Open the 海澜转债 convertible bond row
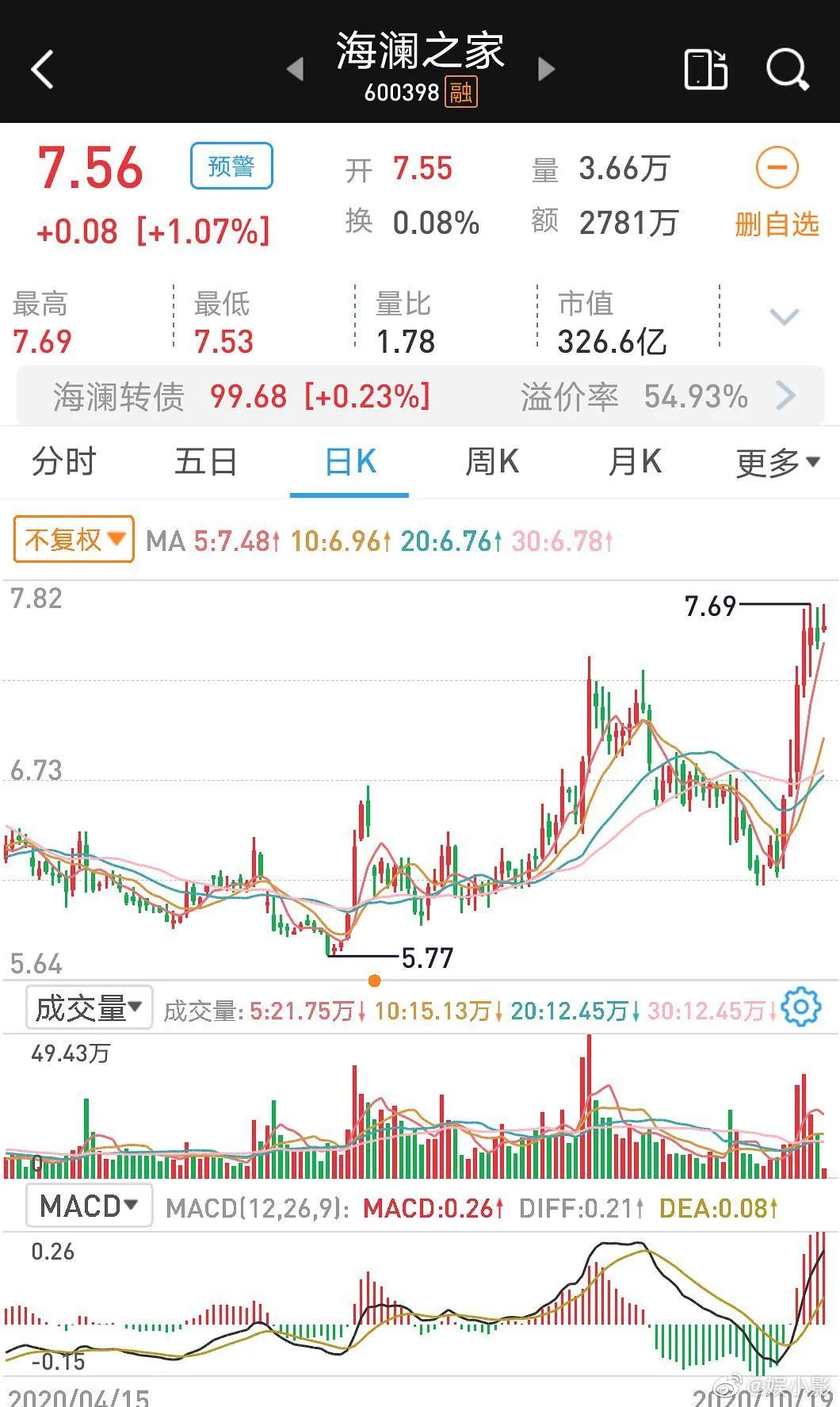 click(419, 396)
